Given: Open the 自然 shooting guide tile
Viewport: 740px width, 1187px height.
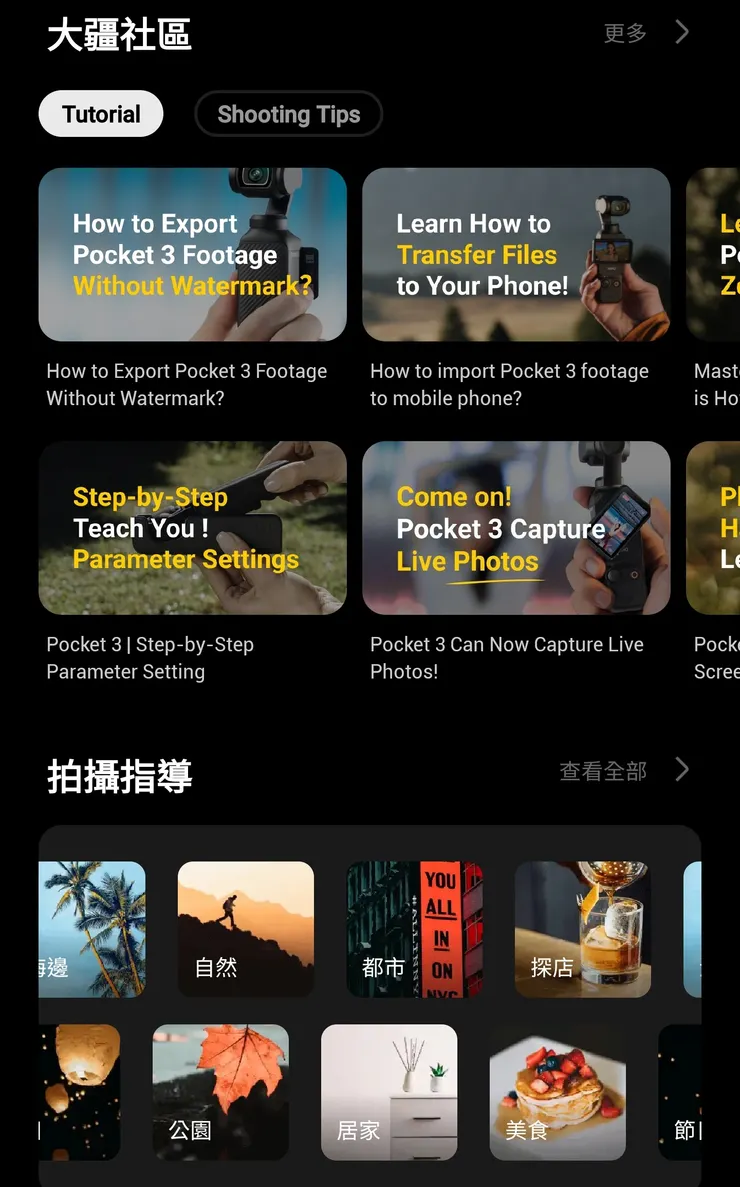Looking at the screenshot, I should pos(245,929).
